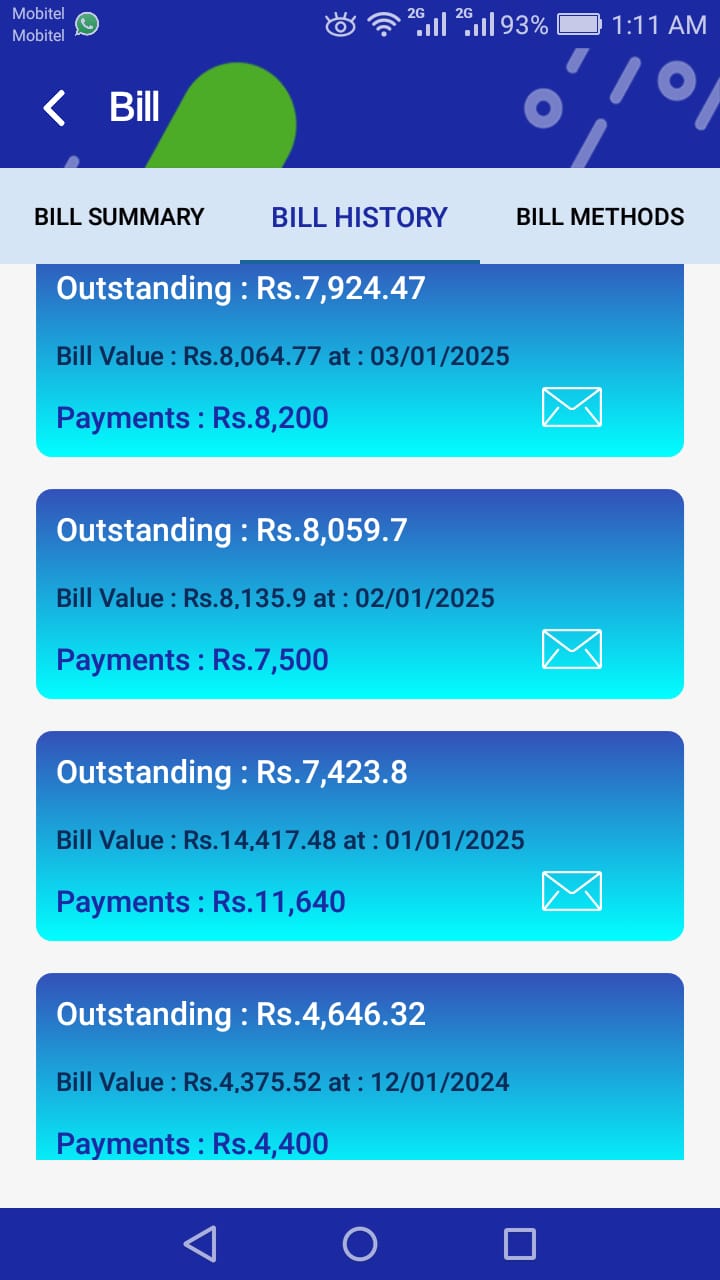Go back from the Bill screen
The height and width of the screenshot is (1280, 720).
point(55,107)
